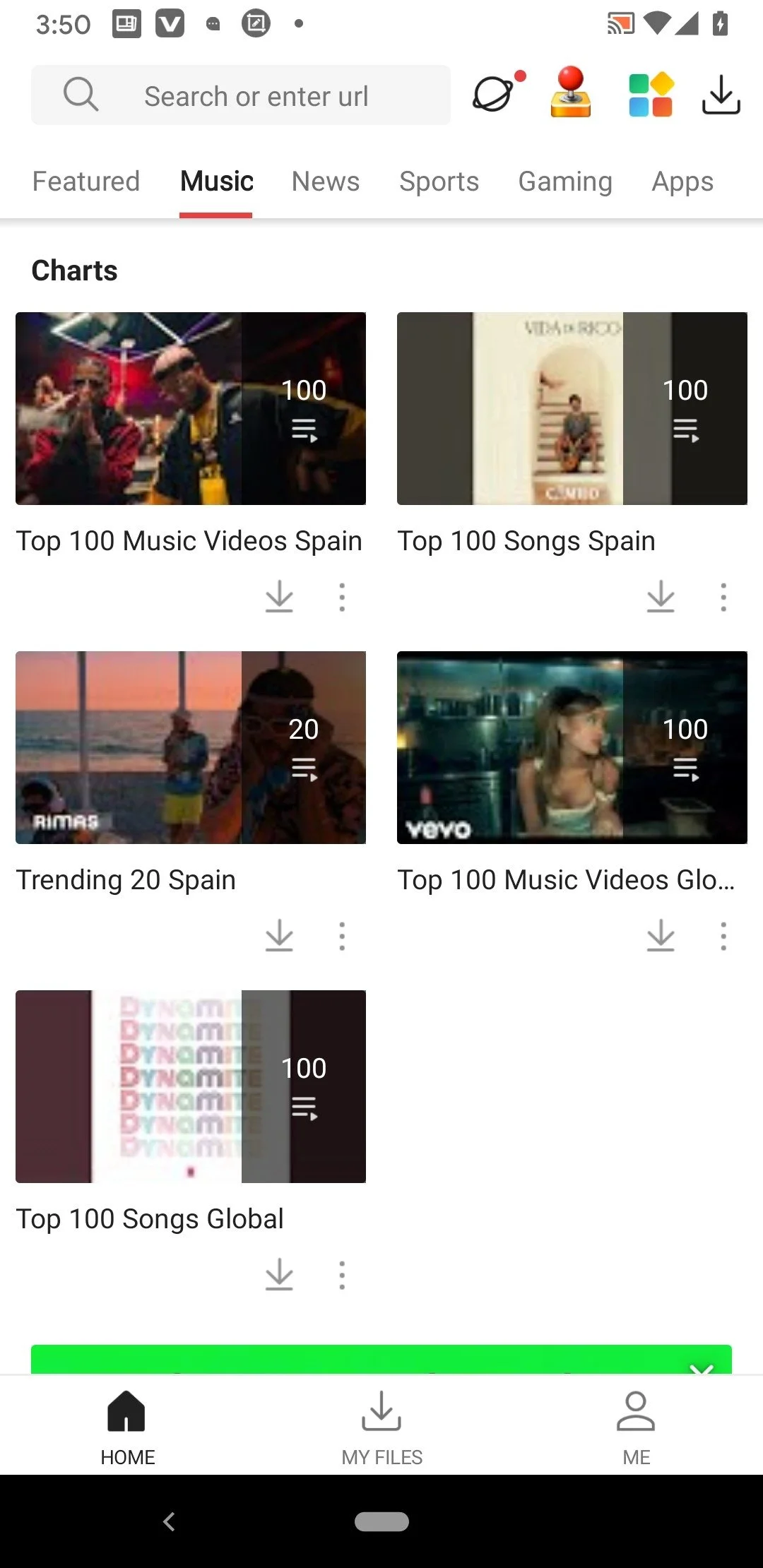763x1568 pixels.
Task: Download the Top 100 Songs Global chart
Action: [x=278, y=1275]
